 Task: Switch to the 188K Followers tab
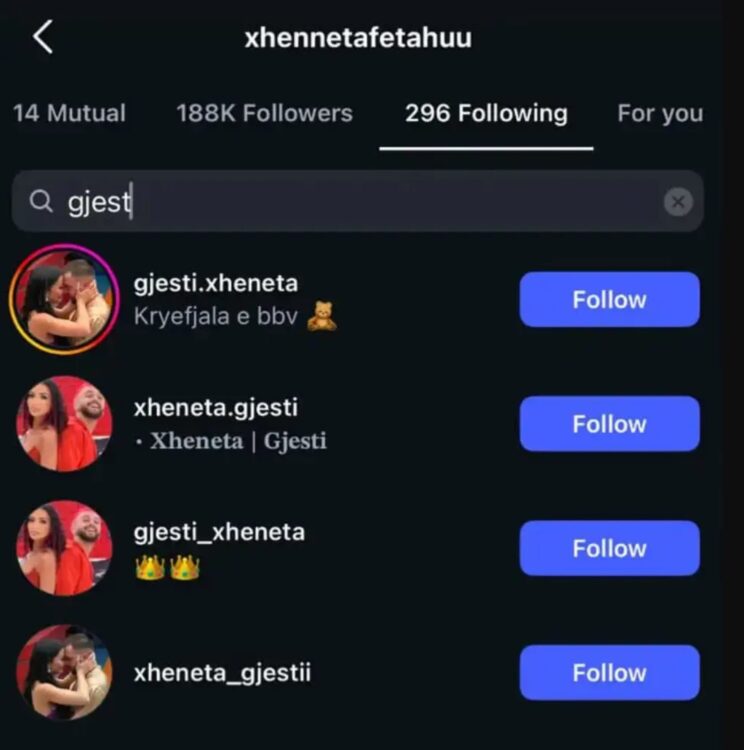tap(264, 113)
